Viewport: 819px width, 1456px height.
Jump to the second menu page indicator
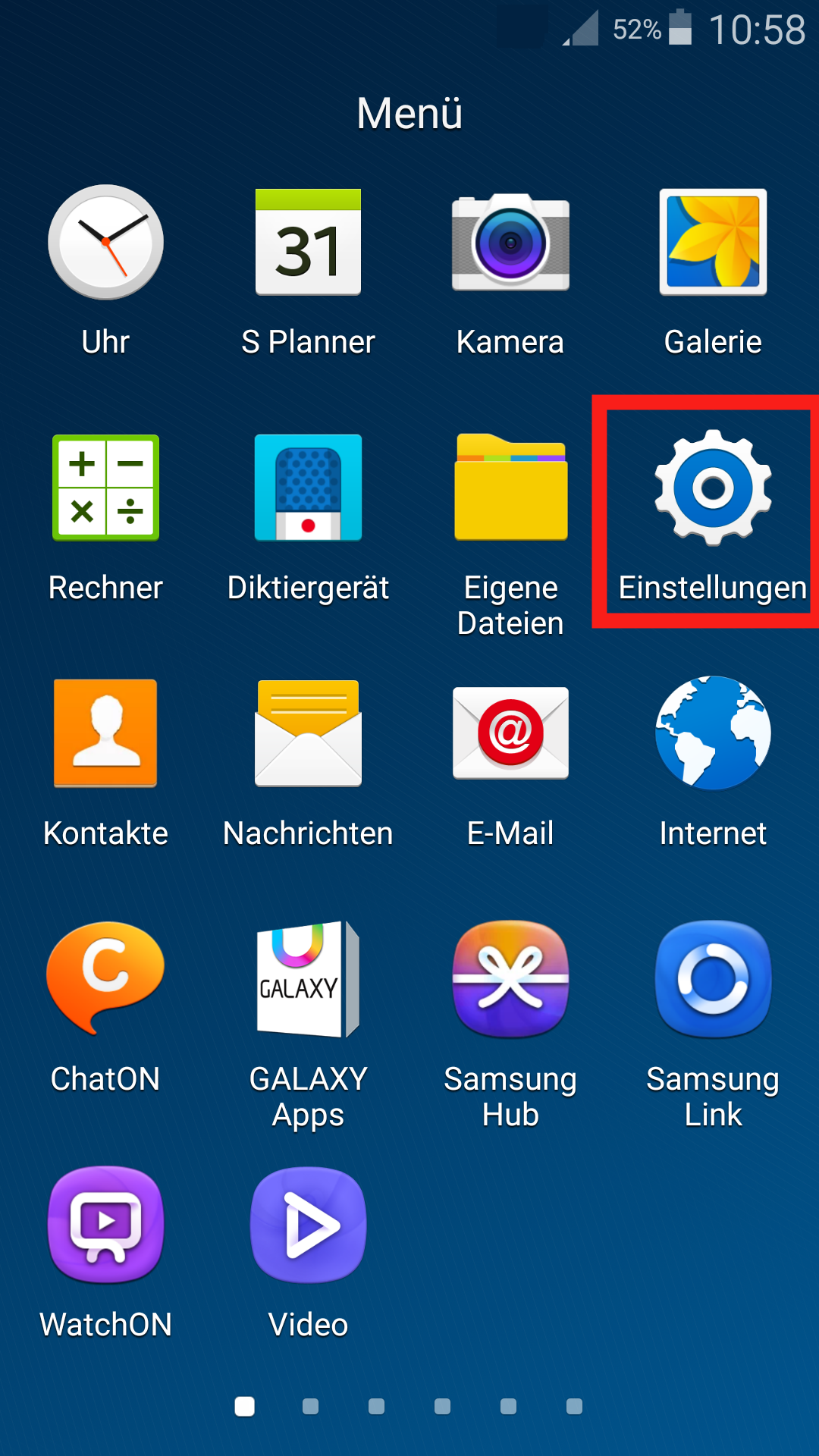pyautogui.click(x=310, y=1407)
